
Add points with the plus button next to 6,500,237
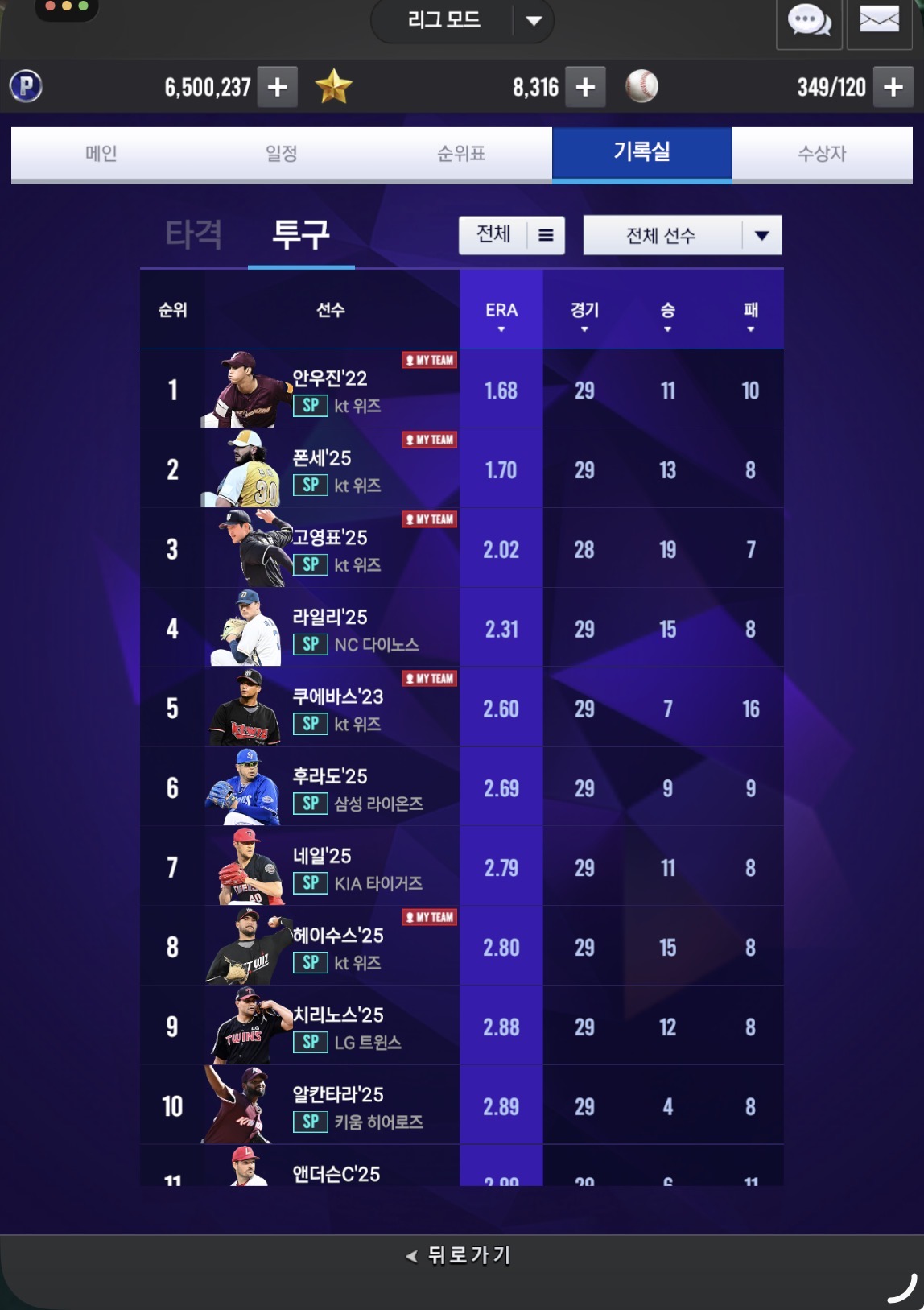277,87
